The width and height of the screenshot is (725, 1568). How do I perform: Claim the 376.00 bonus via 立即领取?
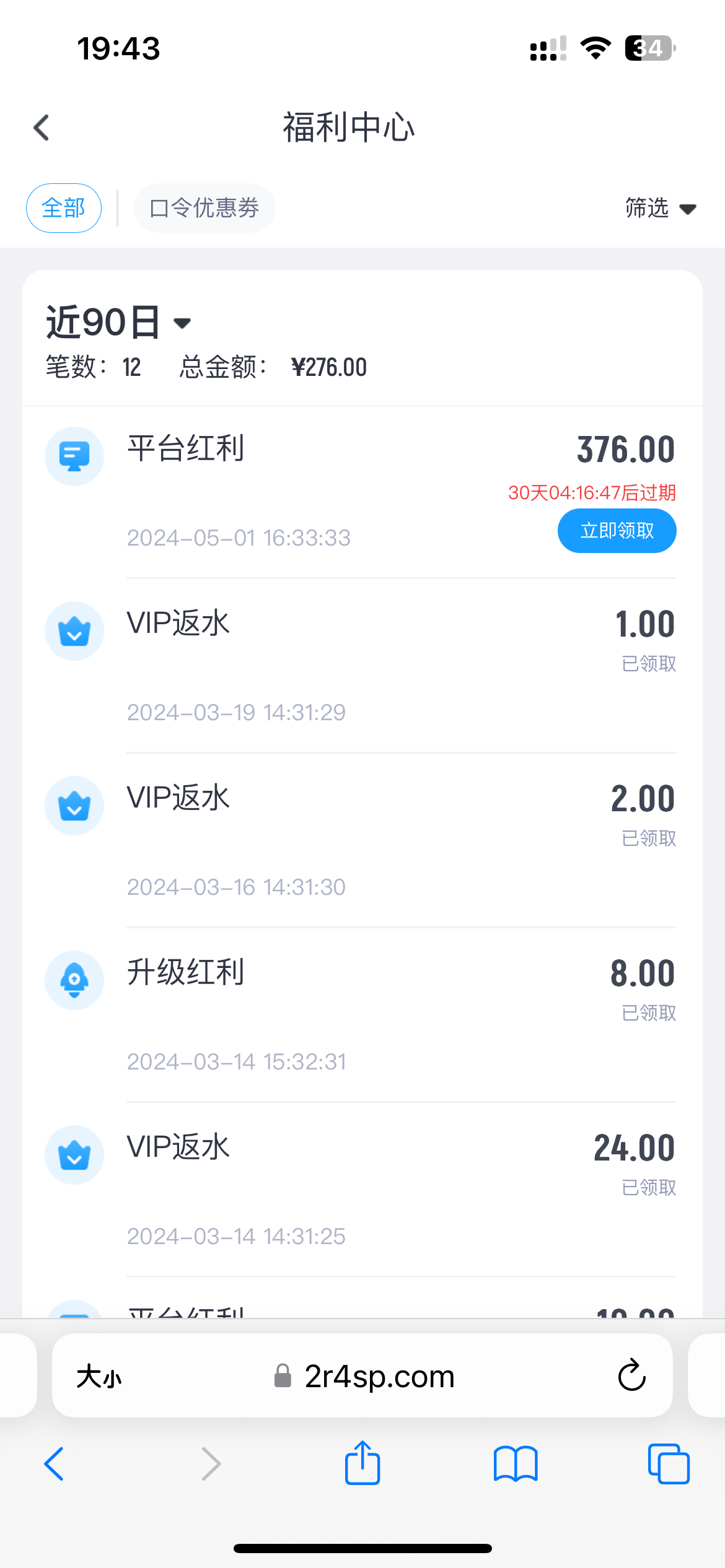click(617, 531)
